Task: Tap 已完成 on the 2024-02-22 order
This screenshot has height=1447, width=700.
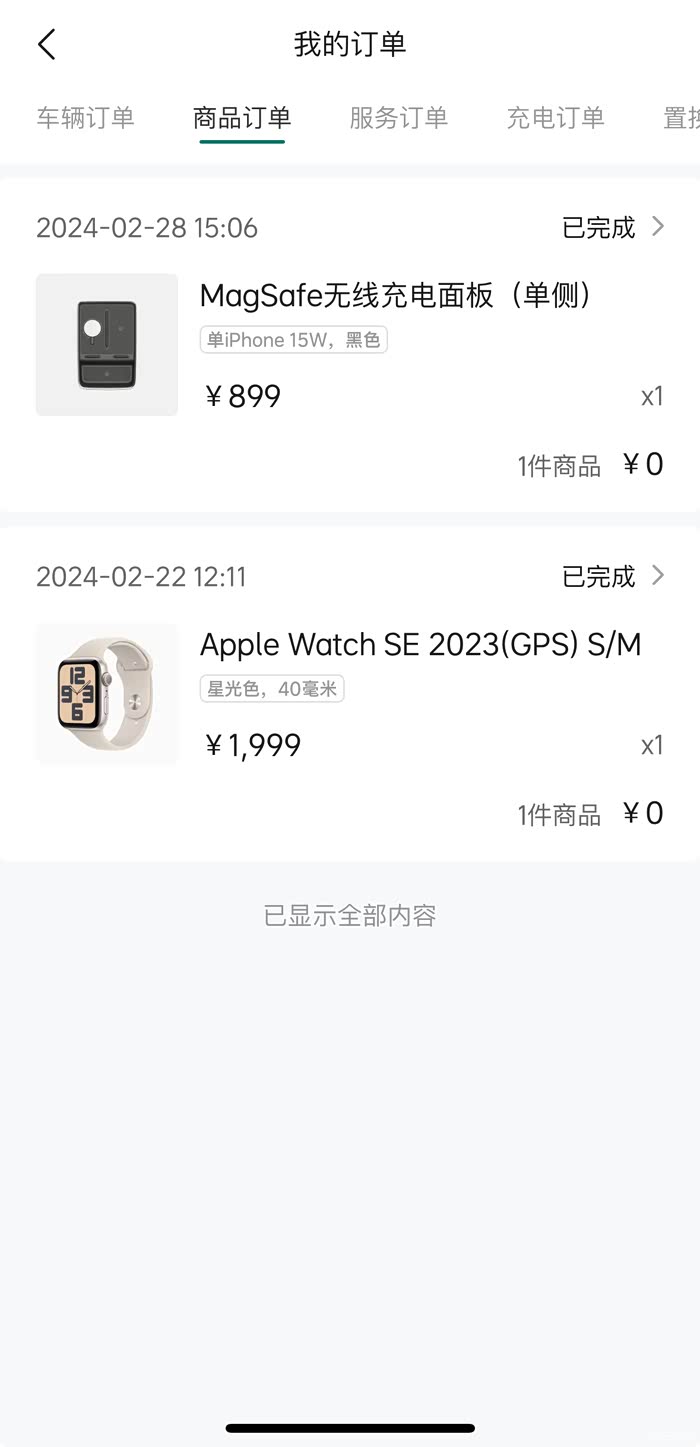Action: pos(612,577)
